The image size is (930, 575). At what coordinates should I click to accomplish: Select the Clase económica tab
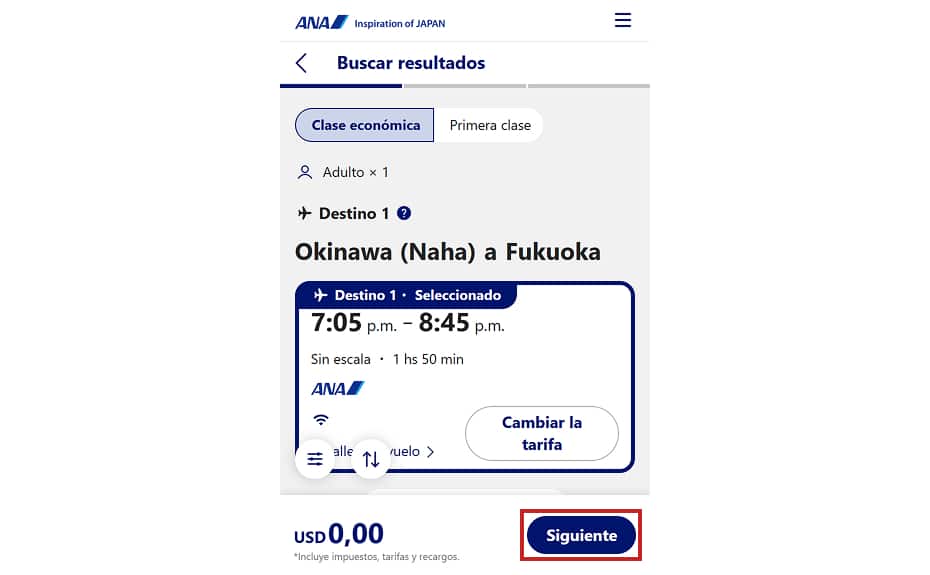[x=365, y=126]
